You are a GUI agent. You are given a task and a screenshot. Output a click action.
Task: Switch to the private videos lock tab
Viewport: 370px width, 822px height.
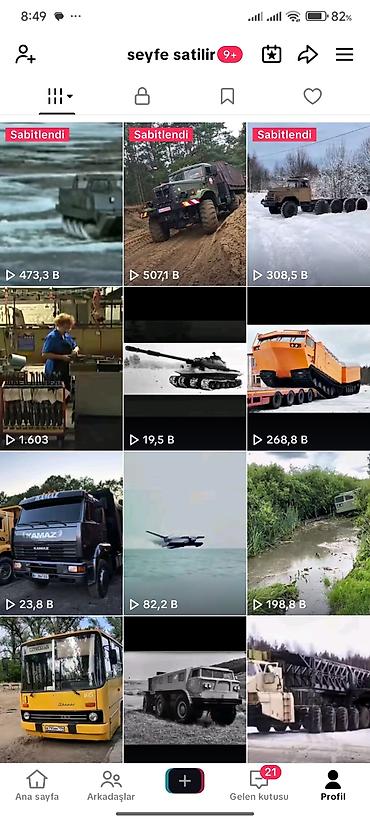click(142, 96)
